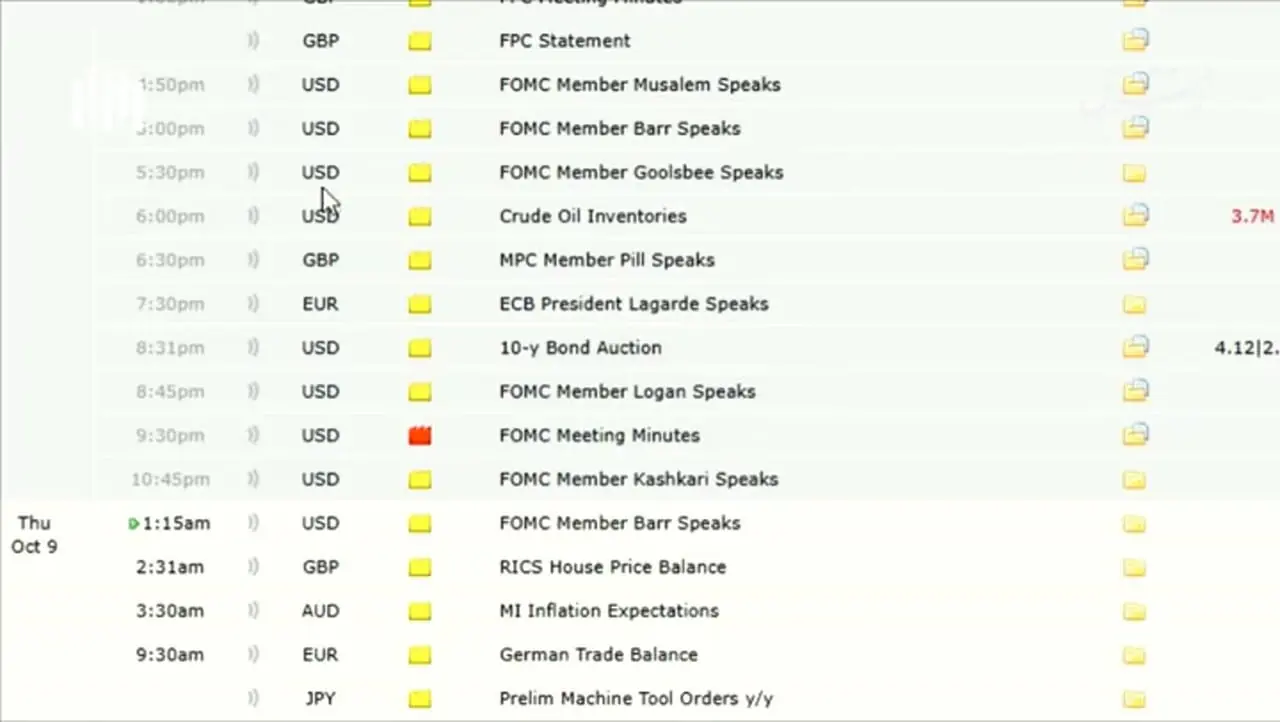Open 10-y Bond Auction detail folder

(1134, 348)
